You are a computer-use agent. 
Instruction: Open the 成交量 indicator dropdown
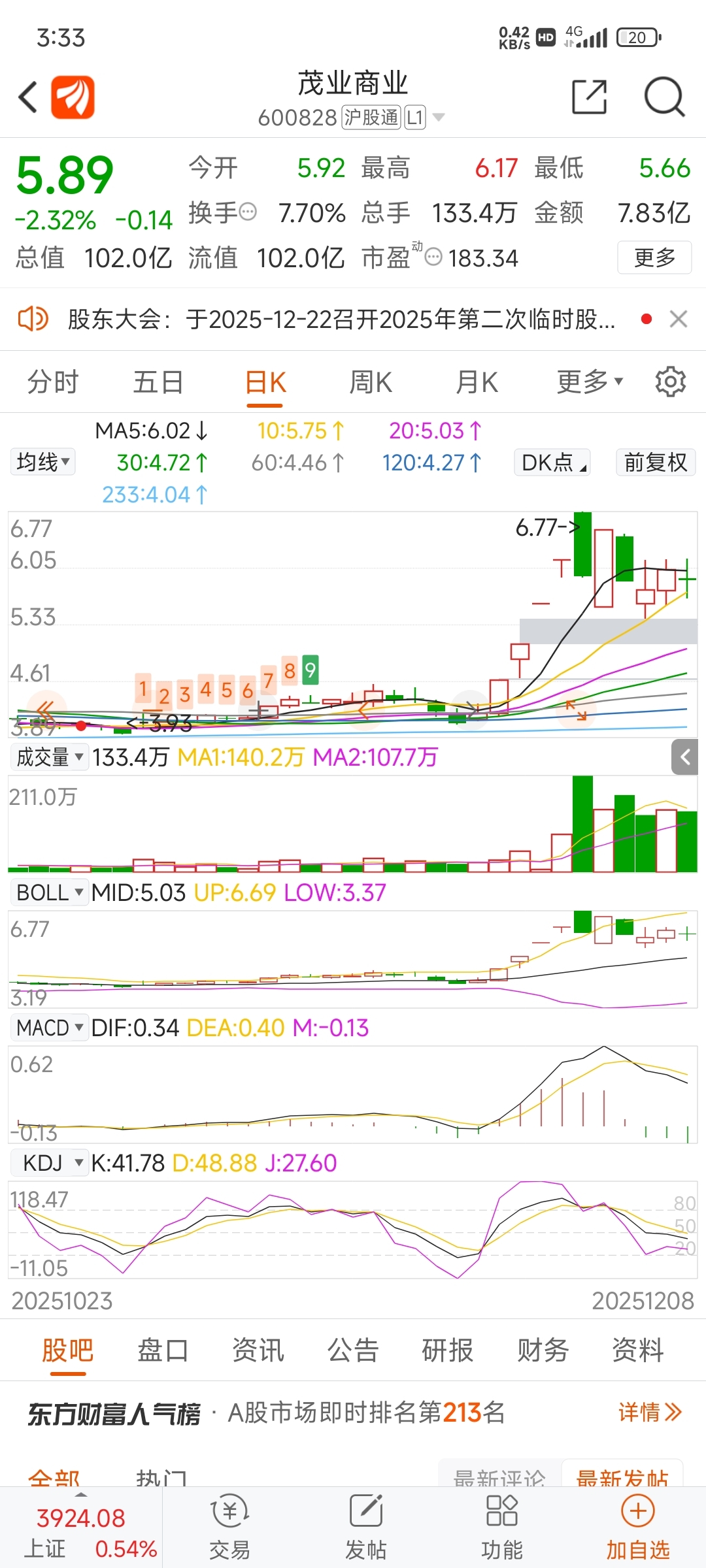49,757
